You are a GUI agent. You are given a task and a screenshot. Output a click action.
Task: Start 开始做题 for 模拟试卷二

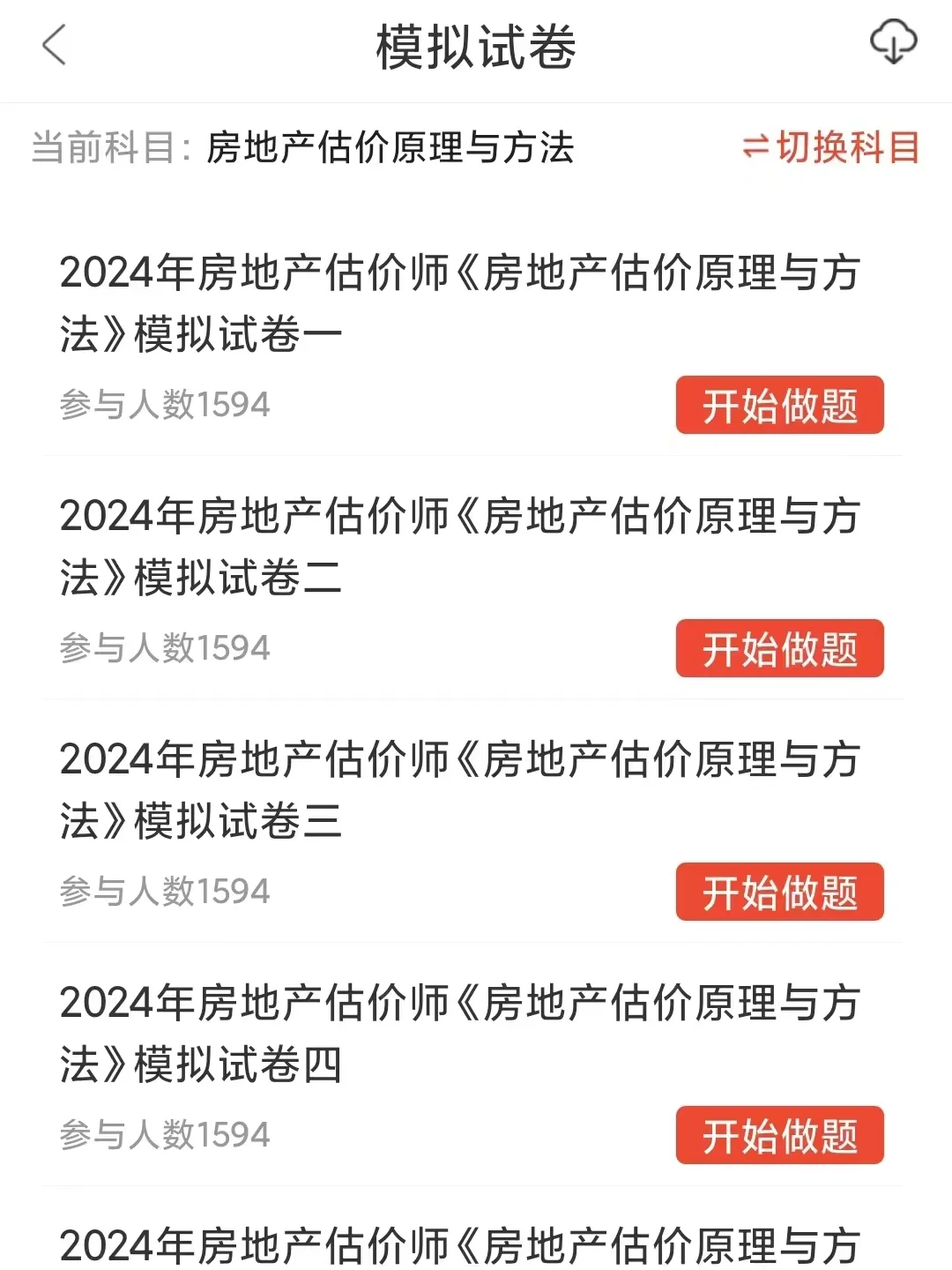(779, 649)
